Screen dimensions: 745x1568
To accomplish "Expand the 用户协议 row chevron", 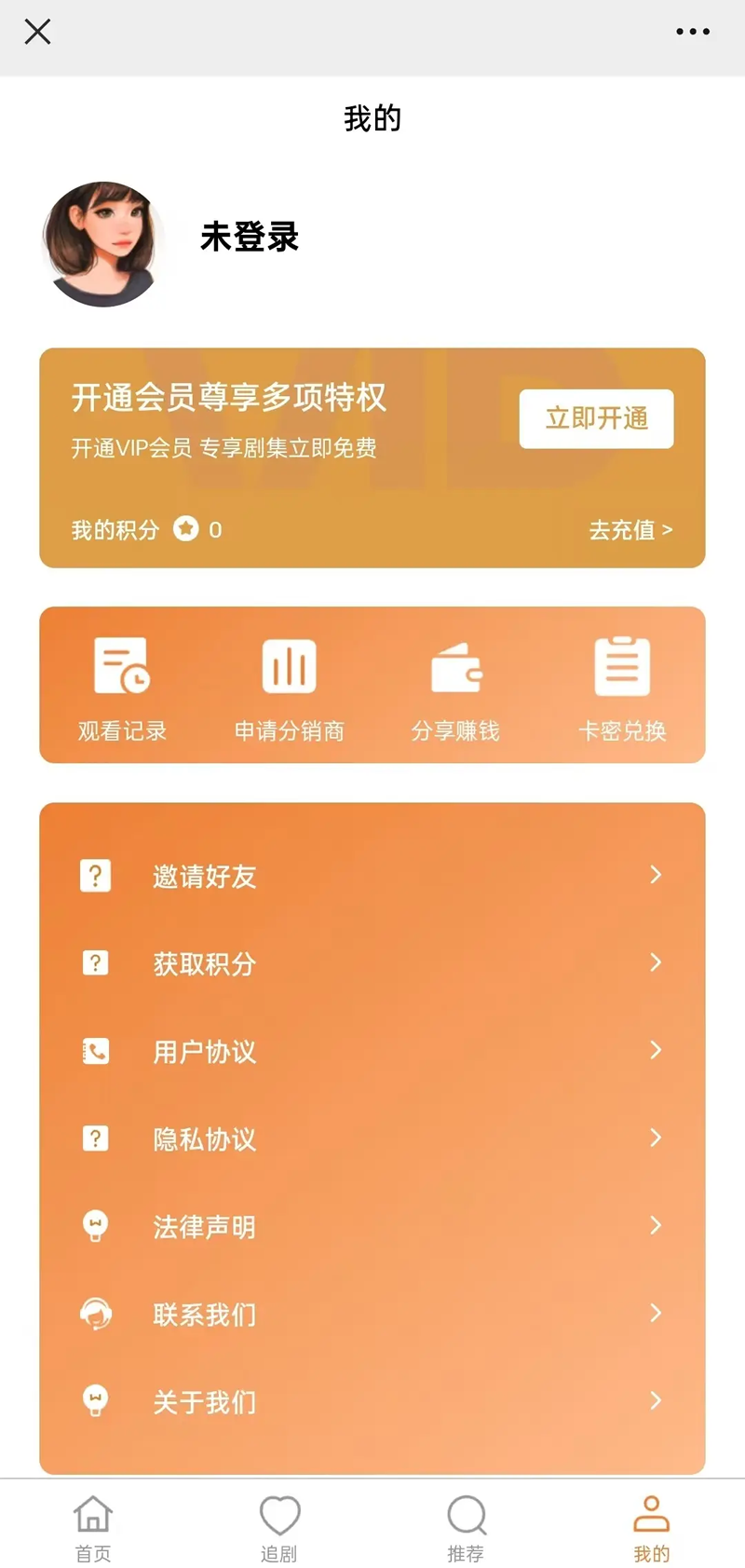I will tap(656, 1051).
